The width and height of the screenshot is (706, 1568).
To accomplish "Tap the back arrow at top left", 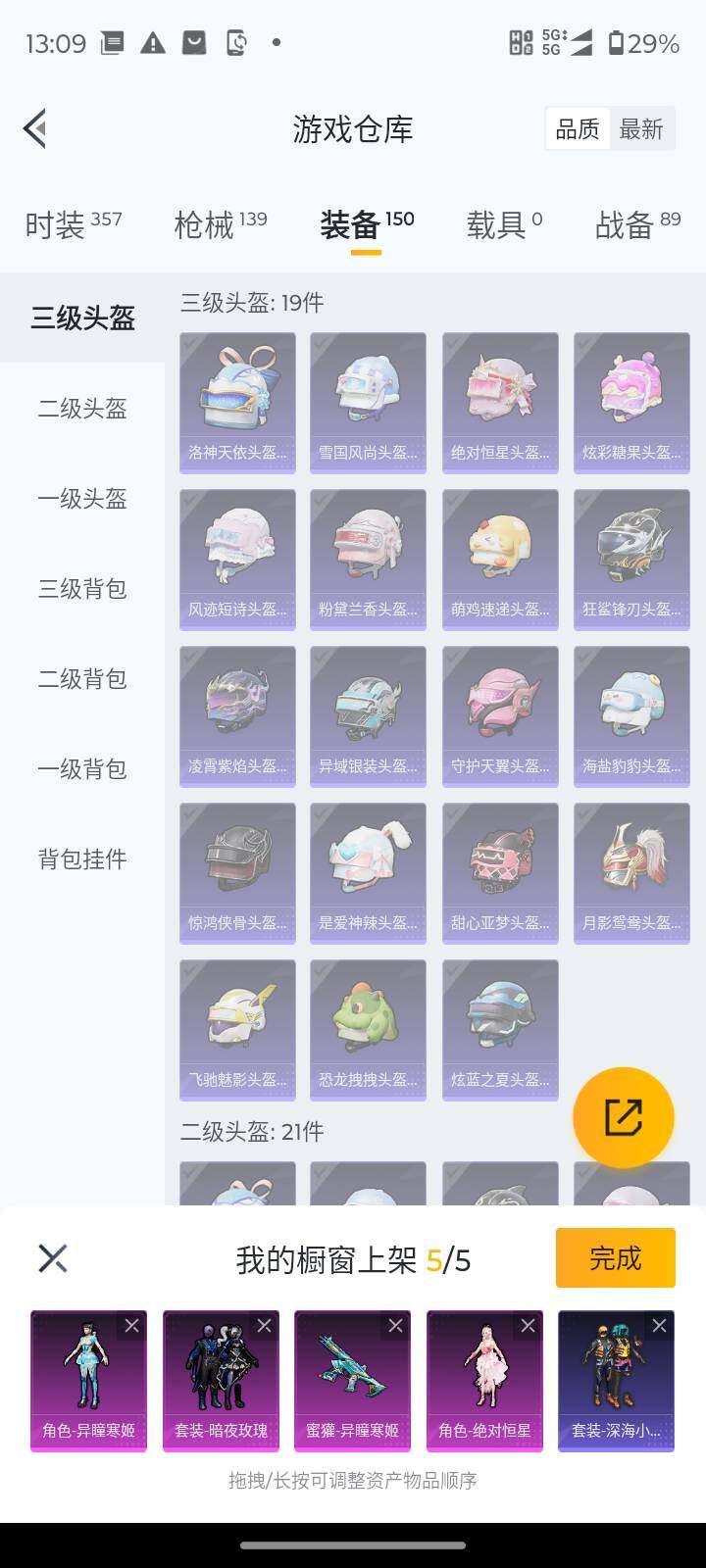I will coord(34,128).
